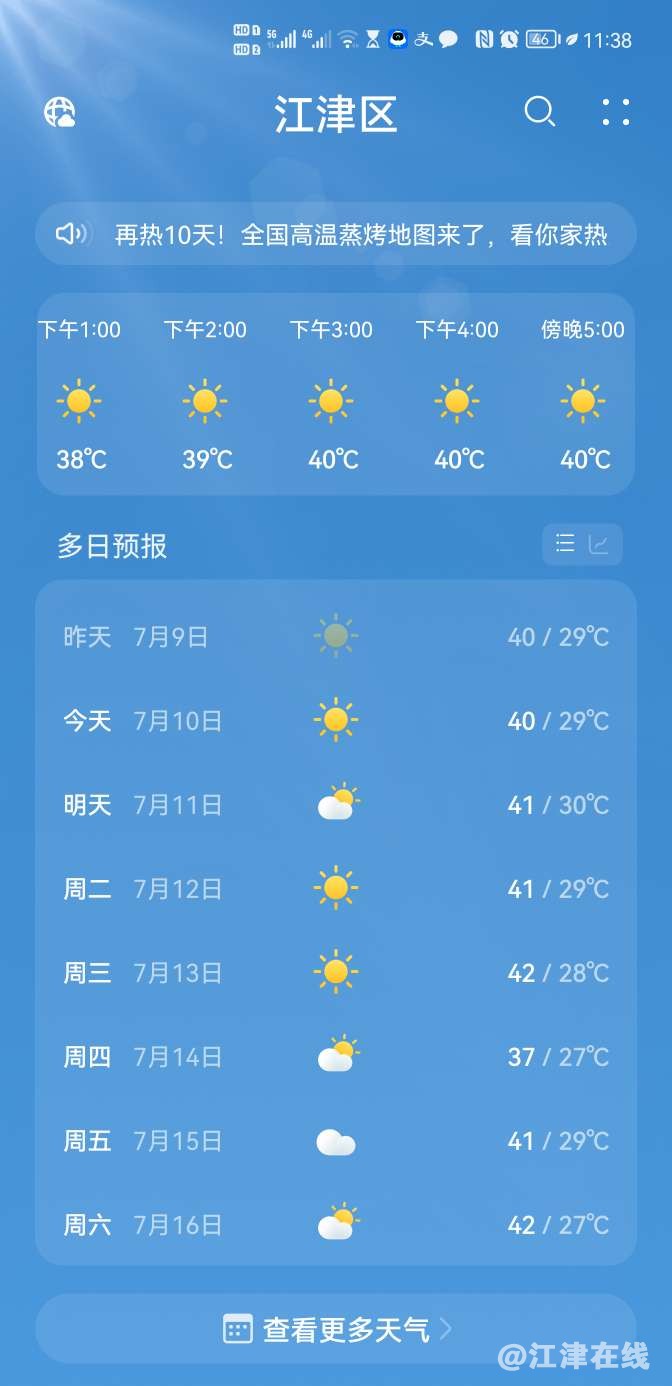The width and height of the screenshot is (672, 1386).
Task: Open today's 7月10日 forecast row
Action: tap(336, 720)
